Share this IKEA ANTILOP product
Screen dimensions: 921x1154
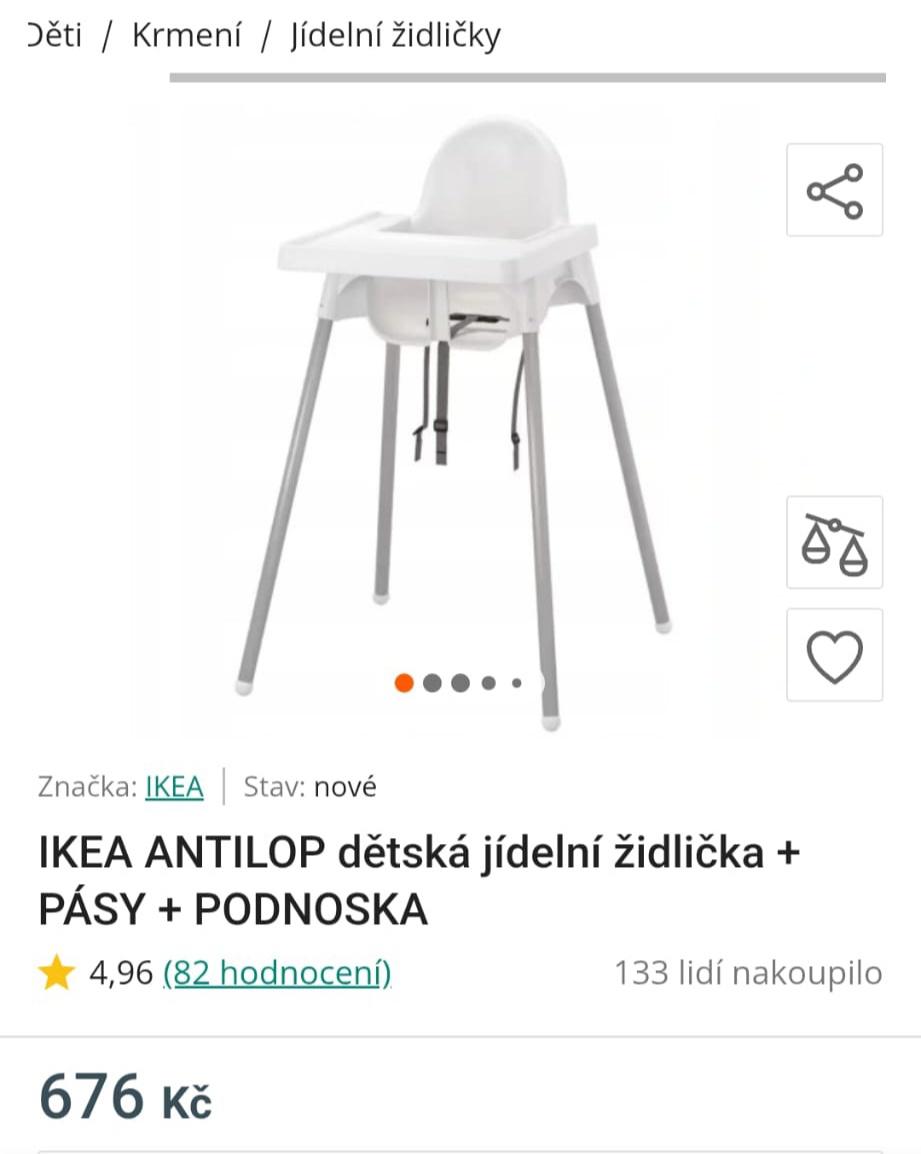[x=834, y=190]
